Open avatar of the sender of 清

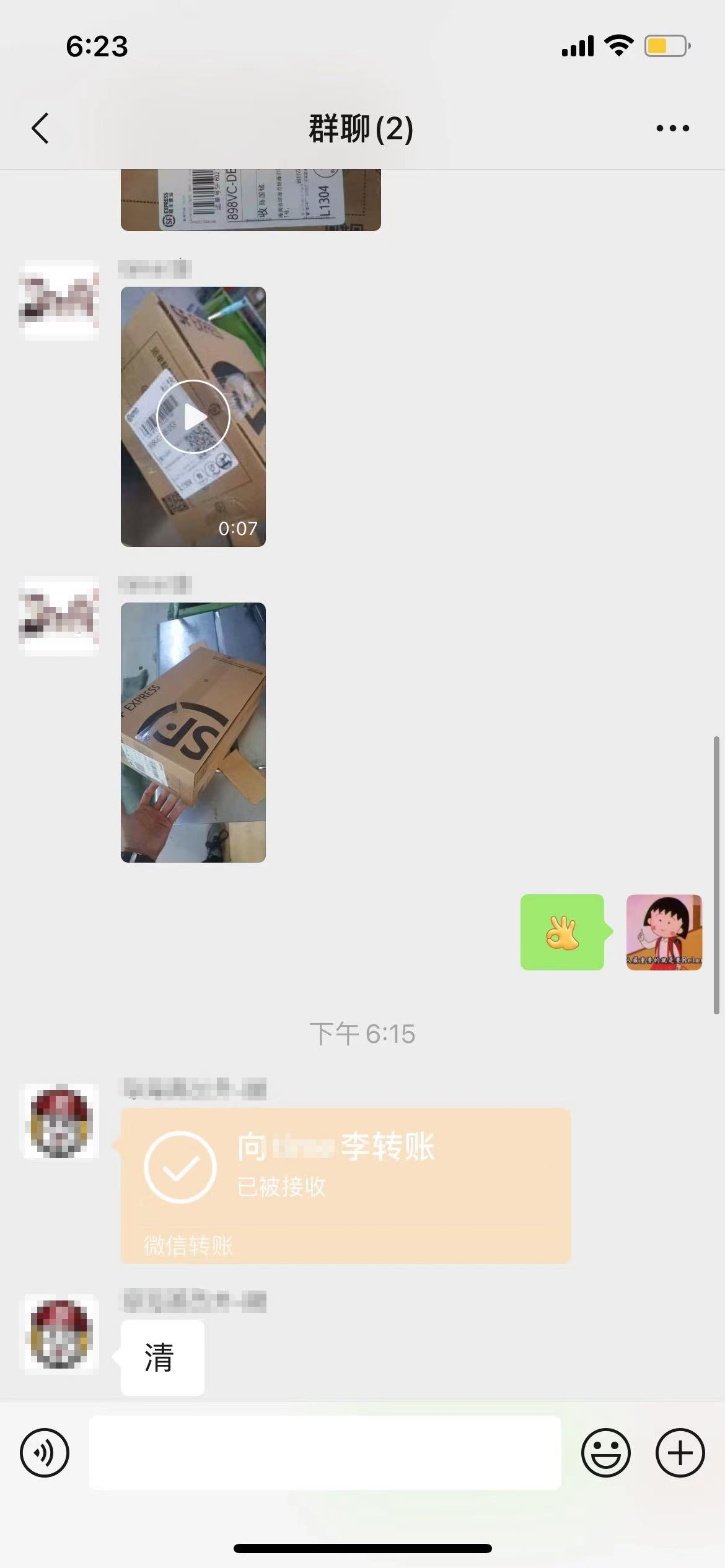(x=61, y=1334)
